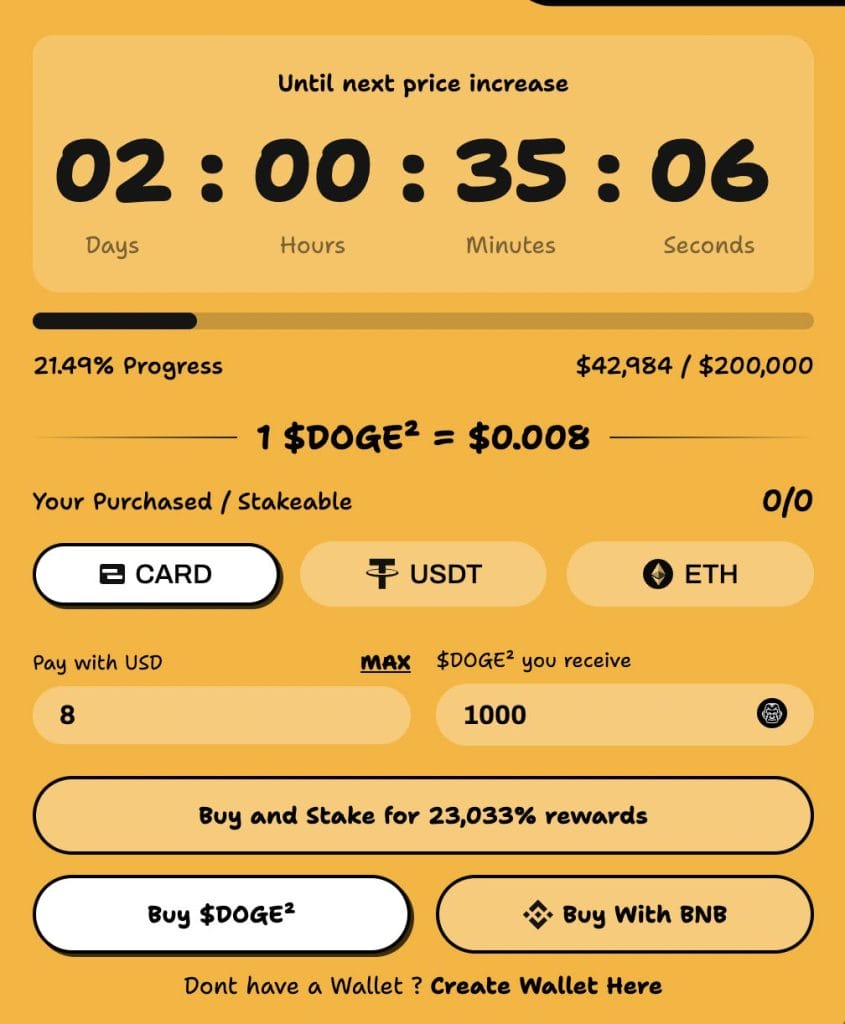
Task: Edit the $DOGE² you receive field
Action: pyautogui.click(x=600, y=715)
